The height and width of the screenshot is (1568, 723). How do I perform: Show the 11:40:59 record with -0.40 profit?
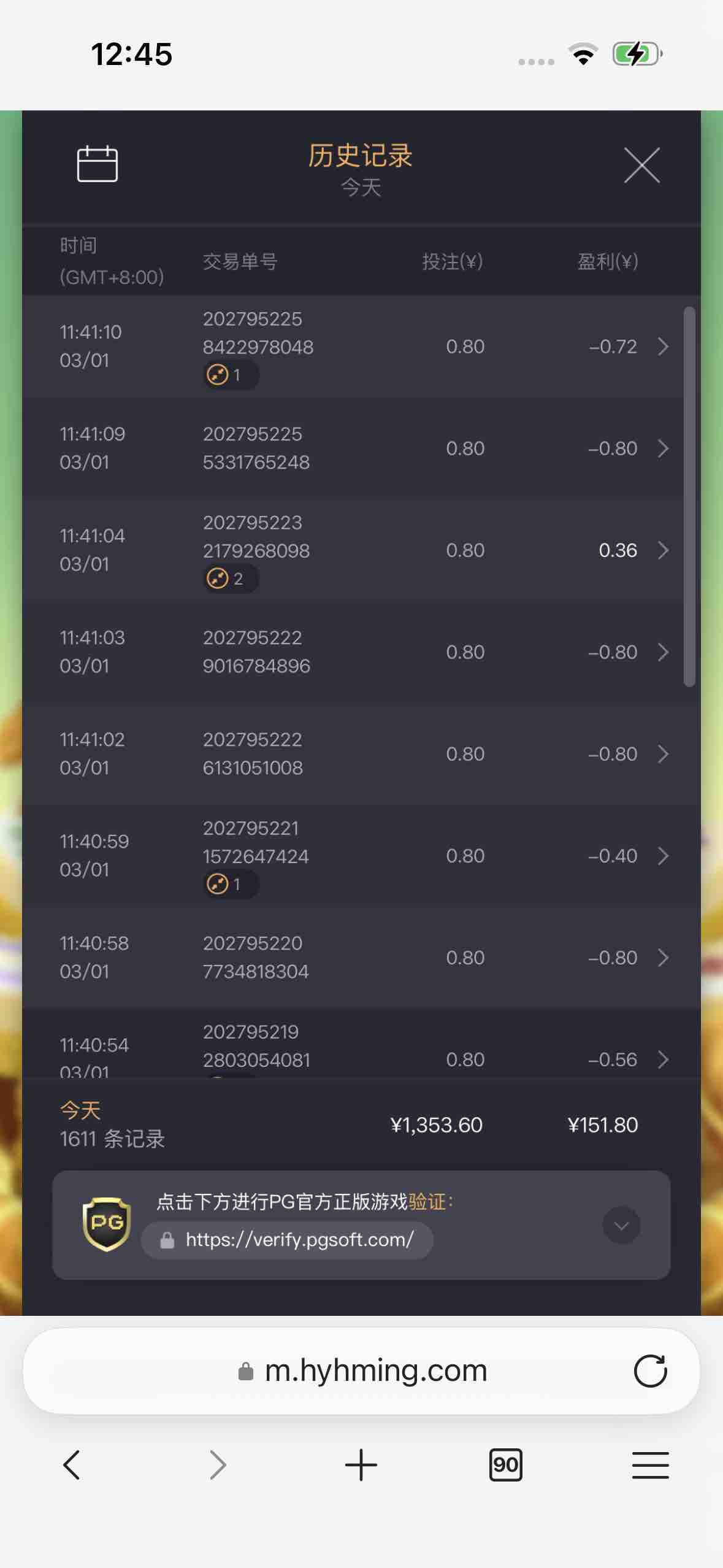coord(662,856)
